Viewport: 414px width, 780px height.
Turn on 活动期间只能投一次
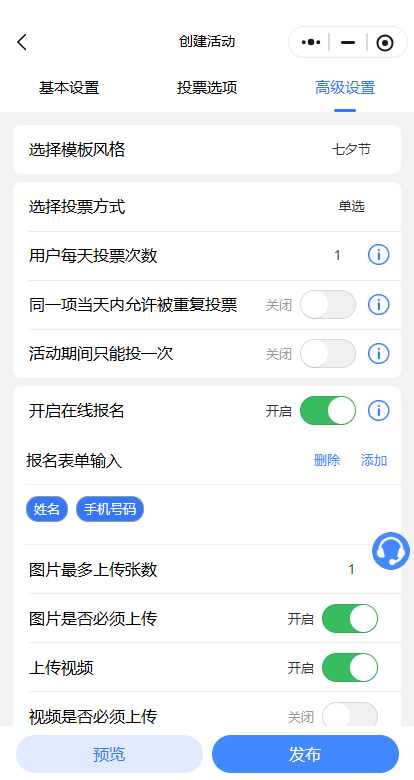pyautogui.click(x=328, y=354)
